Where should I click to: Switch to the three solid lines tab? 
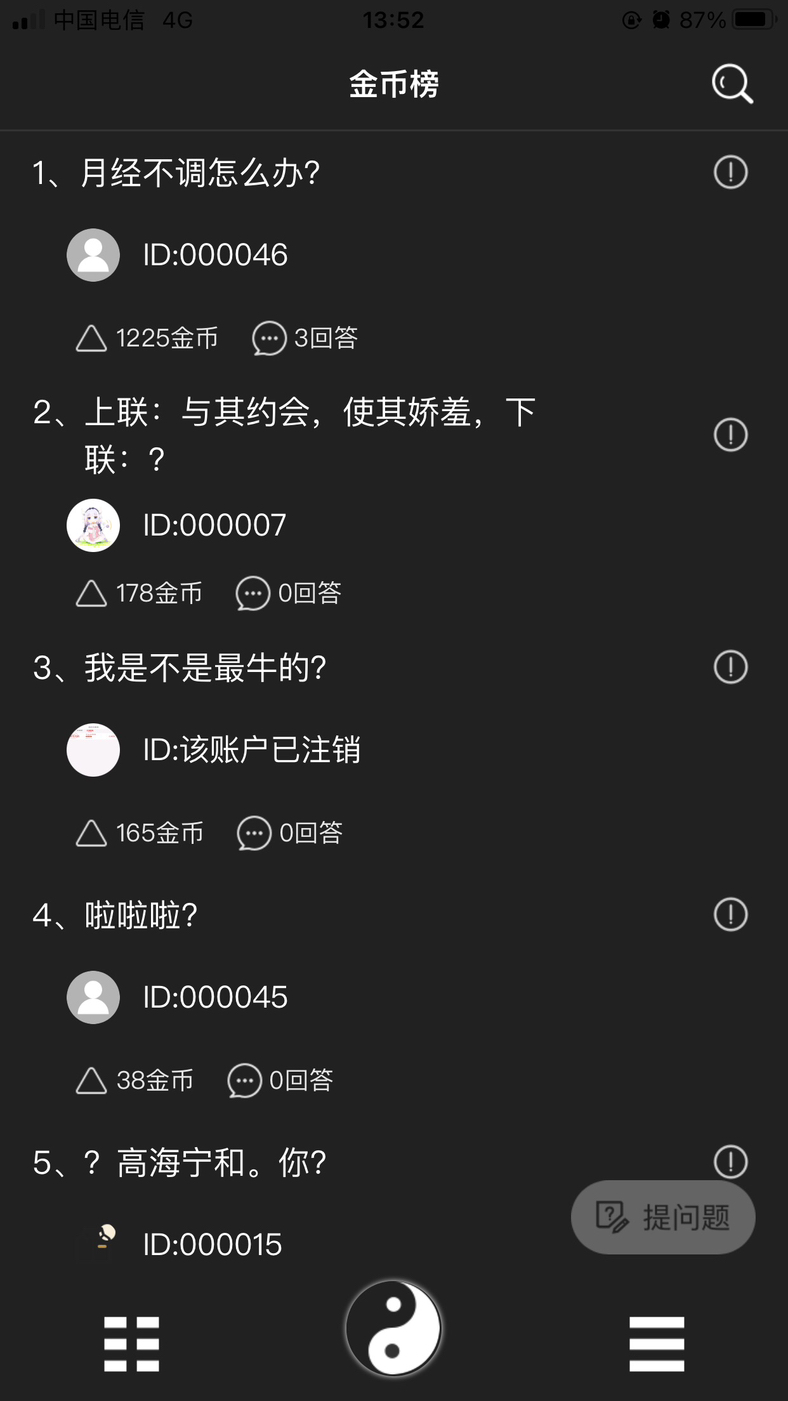pyautogui.click(x=657, y=1343)
